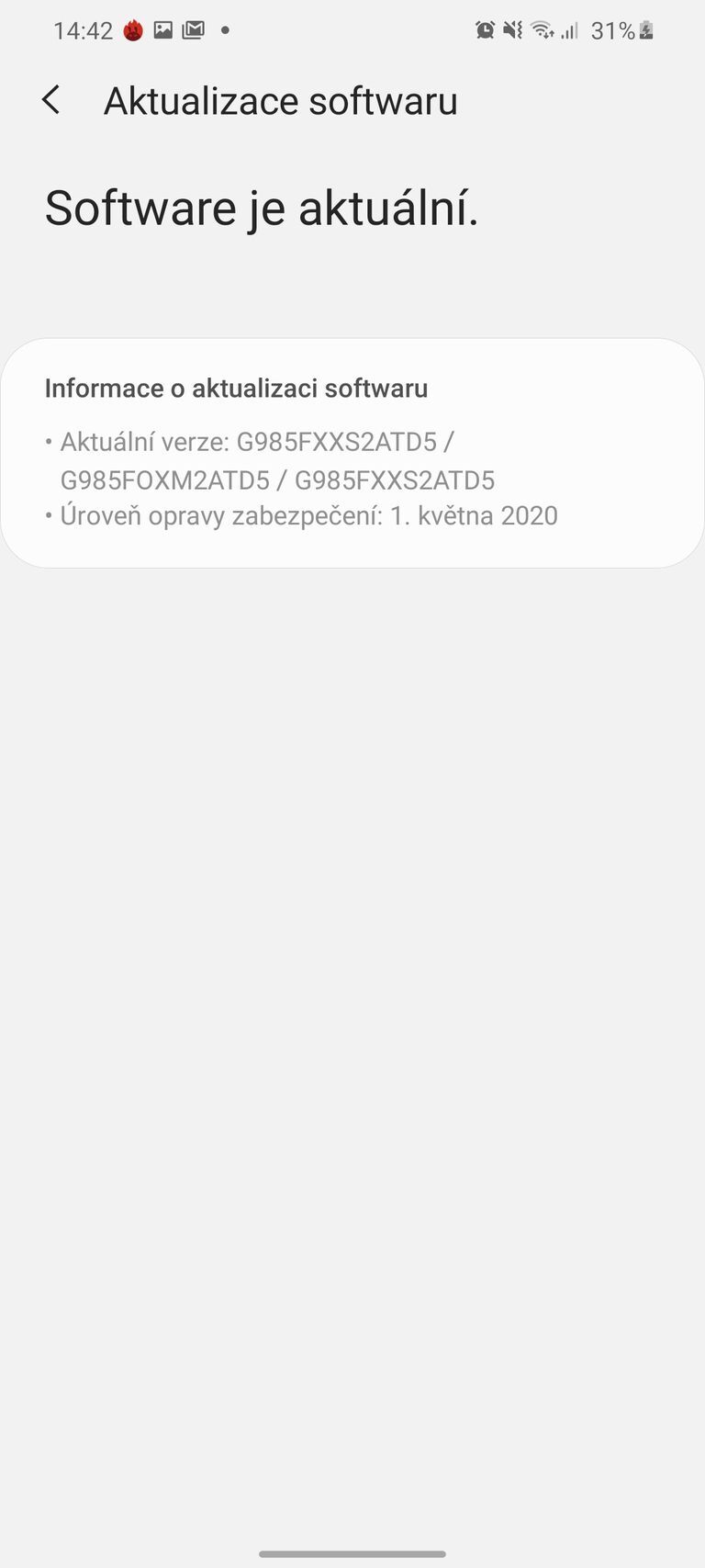
Task: Tap the Aktualizace softwaru title text
Action: 281,99
